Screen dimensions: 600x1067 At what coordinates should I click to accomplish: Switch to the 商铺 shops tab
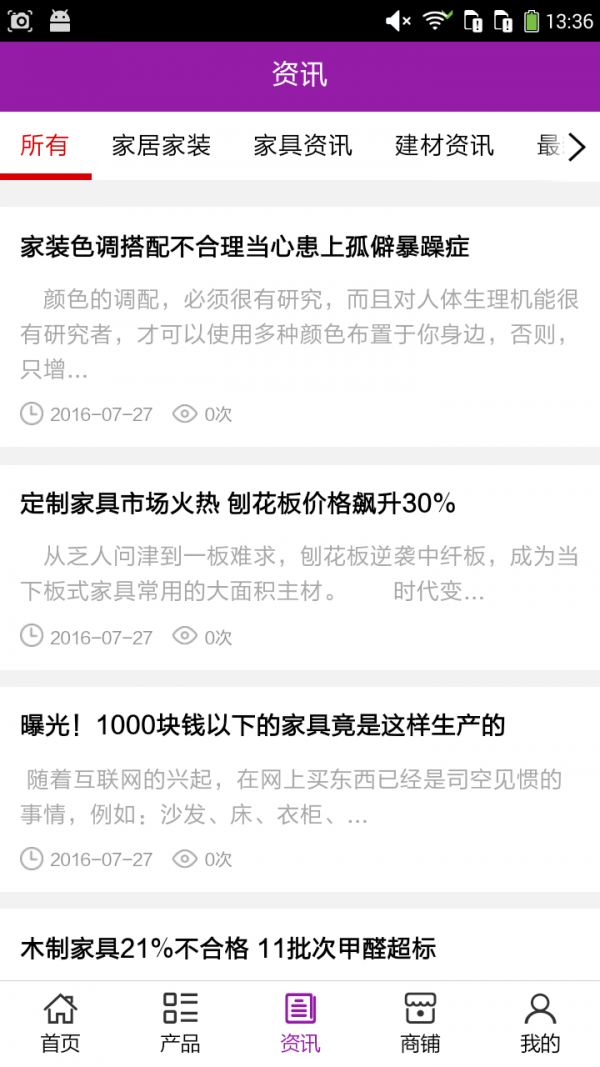coord(420,1023)
